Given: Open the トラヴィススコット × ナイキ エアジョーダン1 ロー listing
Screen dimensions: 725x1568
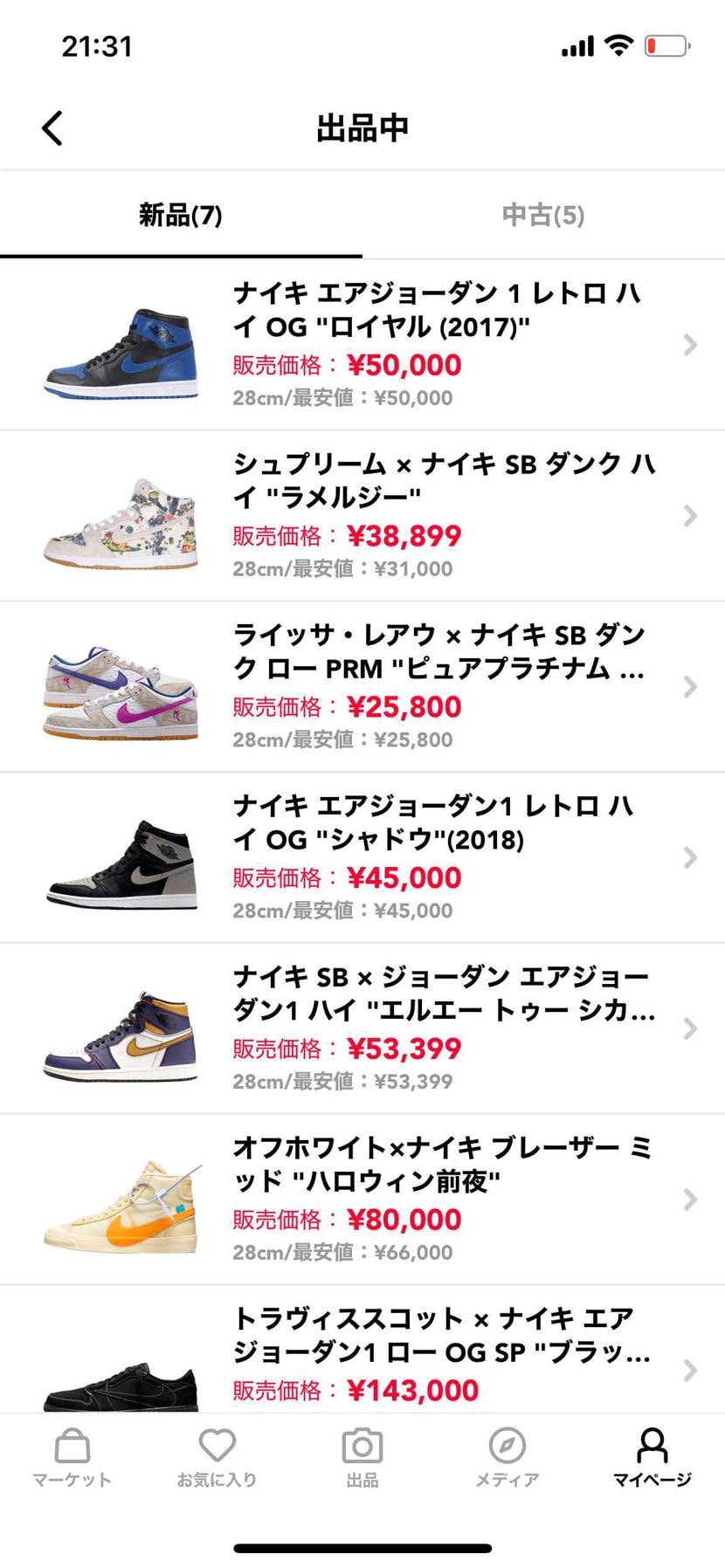Looking at the screenshot, I should point(362,1351).
